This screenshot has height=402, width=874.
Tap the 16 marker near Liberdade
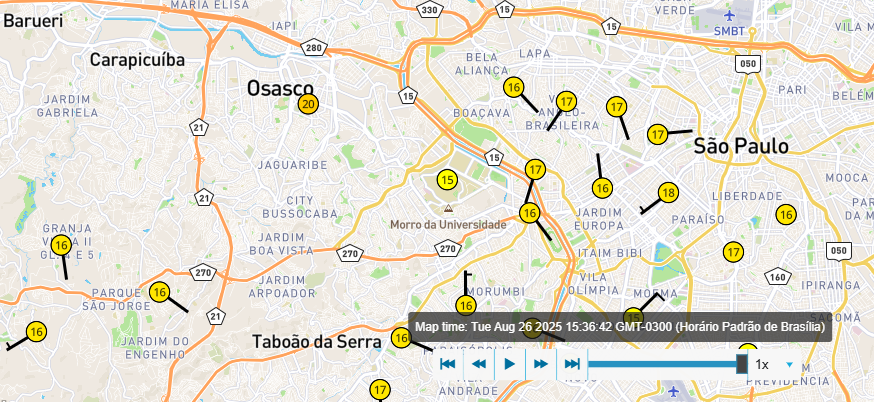(x=786, y=214)
